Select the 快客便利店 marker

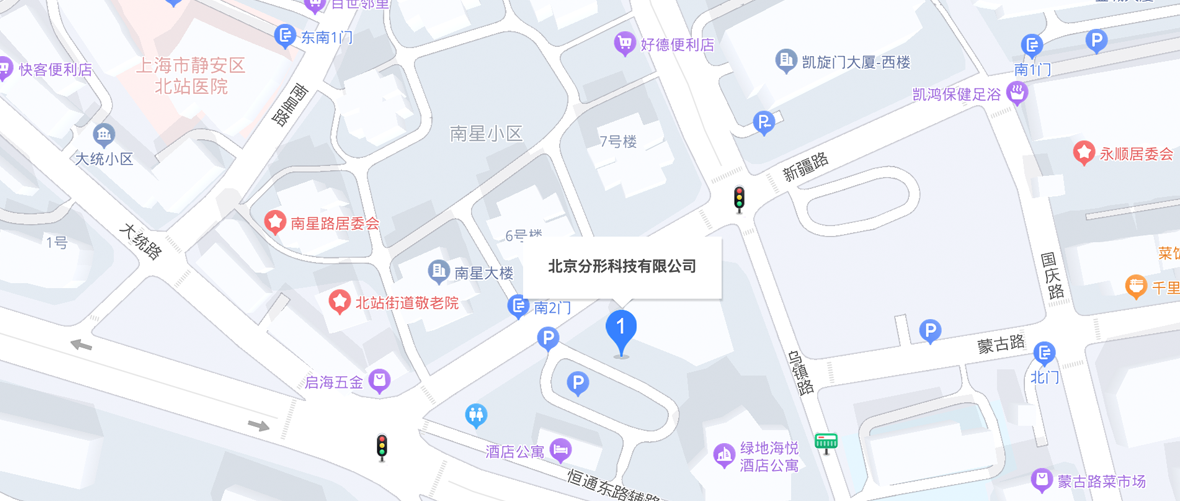[6, 69]
